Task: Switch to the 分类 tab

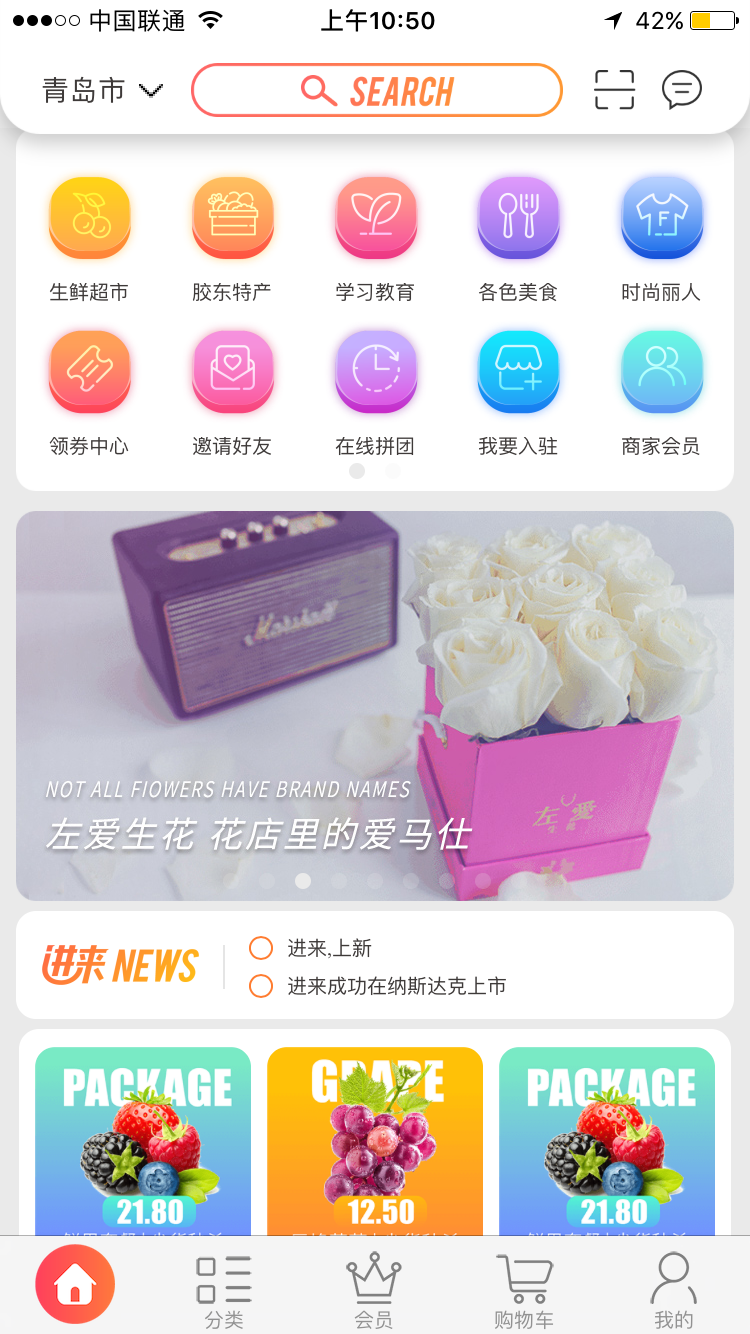Action: [x=224, y=1291]
